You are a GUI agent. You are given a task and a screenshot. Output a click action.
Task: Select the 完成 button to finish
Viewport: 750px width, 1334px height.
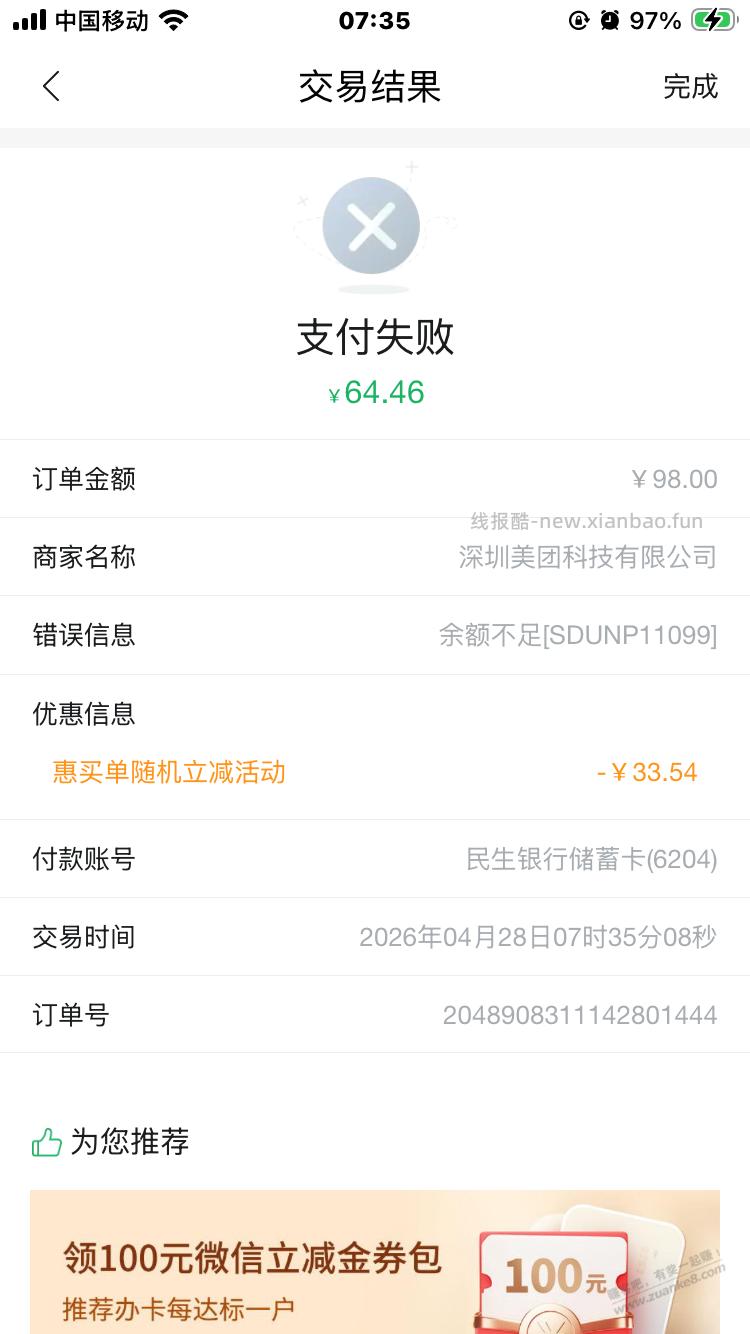691,87
